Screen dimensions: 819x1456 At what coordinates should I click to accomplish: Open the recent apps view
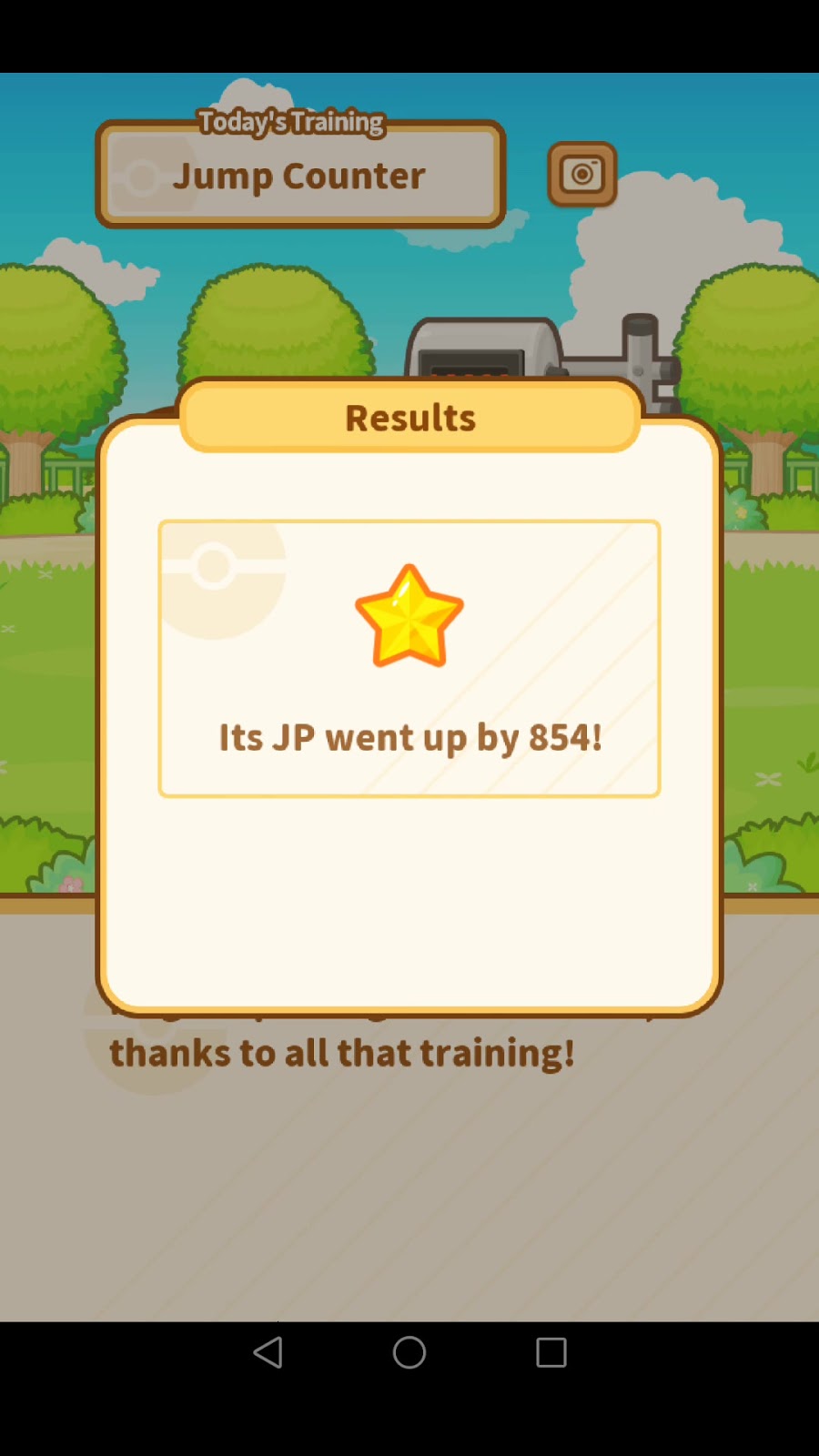coord(551,1352)
